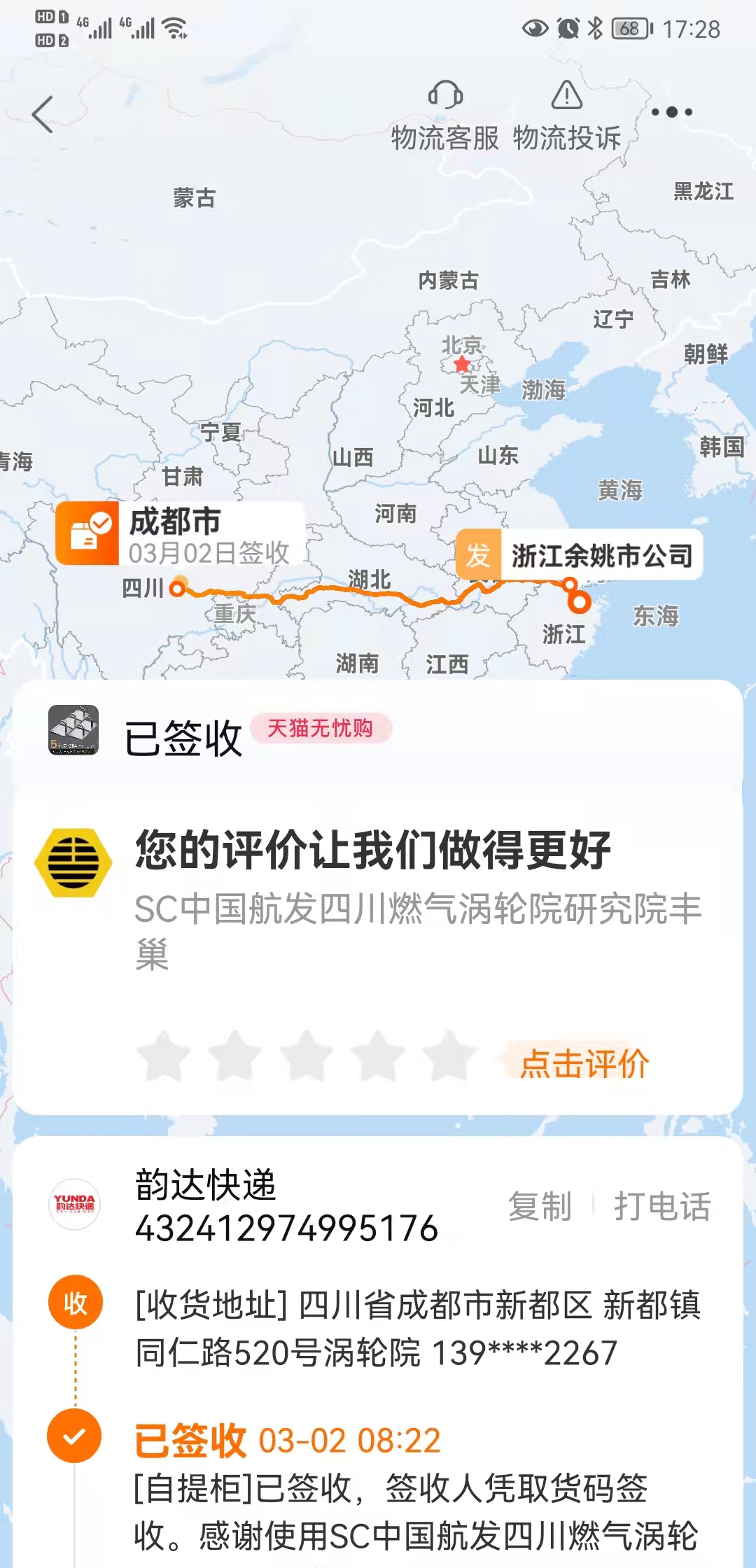
Task: Tap the 浙江余姚市公司 origin map label
Action: tap(580, 555)
